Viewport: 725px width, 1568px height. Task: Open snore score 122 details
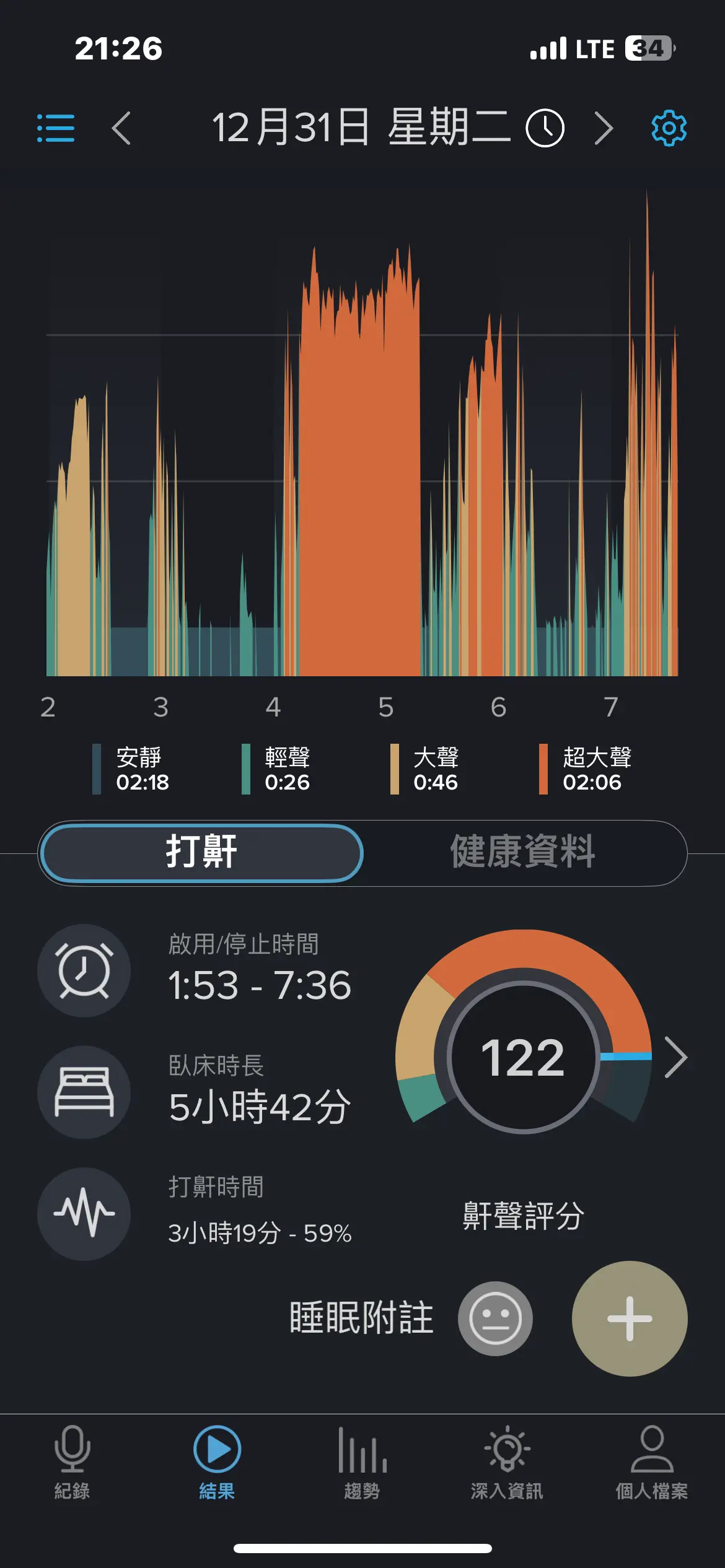(x=675, y=1057)
